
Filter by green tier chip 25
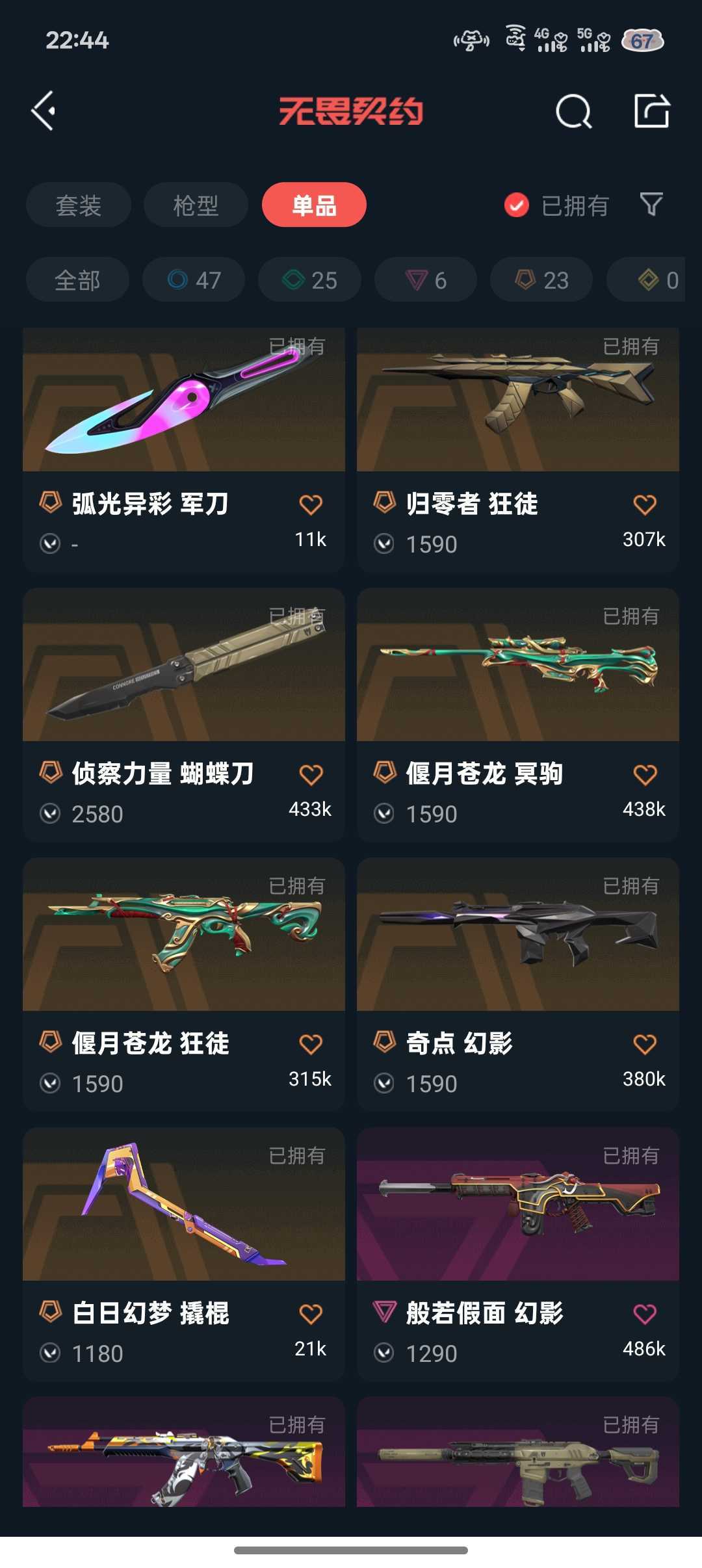[309, 280]
